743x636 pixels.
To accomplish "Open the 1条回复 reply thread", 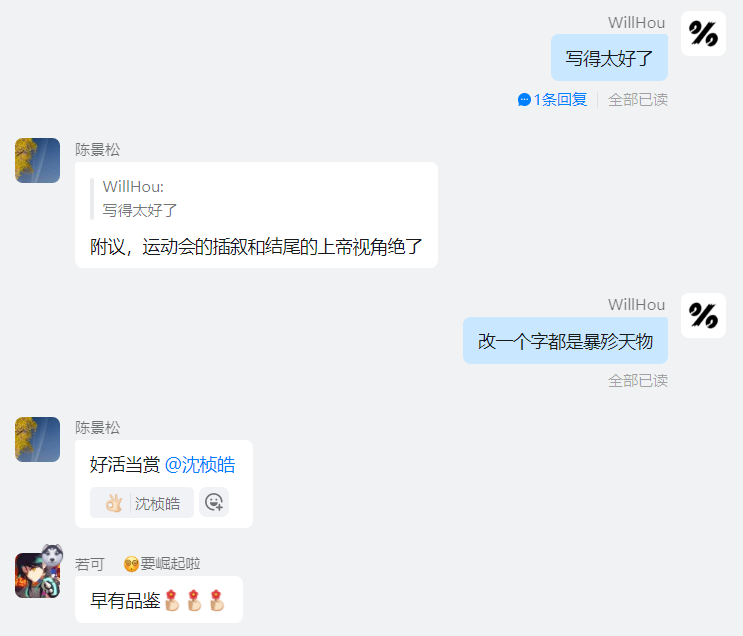I will point(553,100).
